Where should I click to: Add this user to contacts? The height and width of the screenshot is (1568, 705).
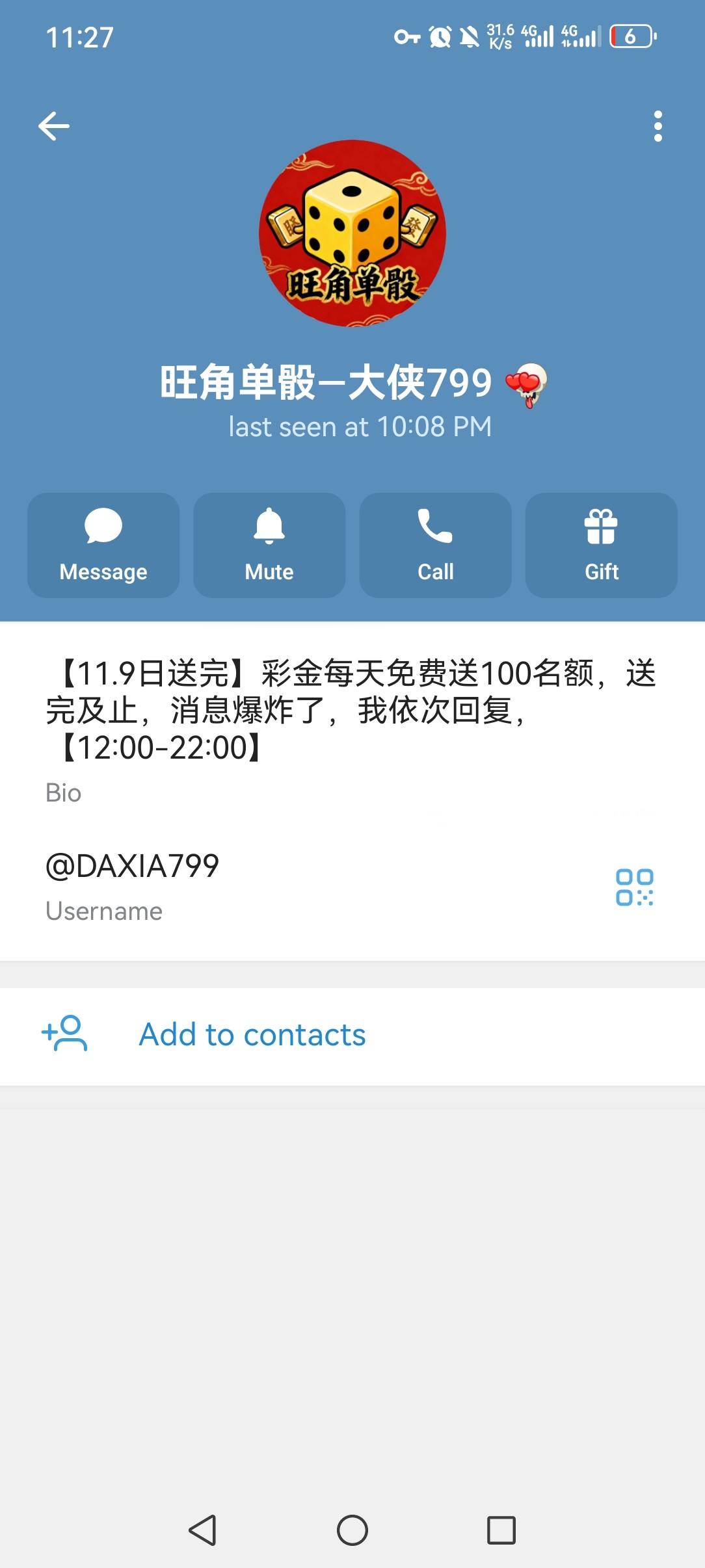pos(252,1035)
